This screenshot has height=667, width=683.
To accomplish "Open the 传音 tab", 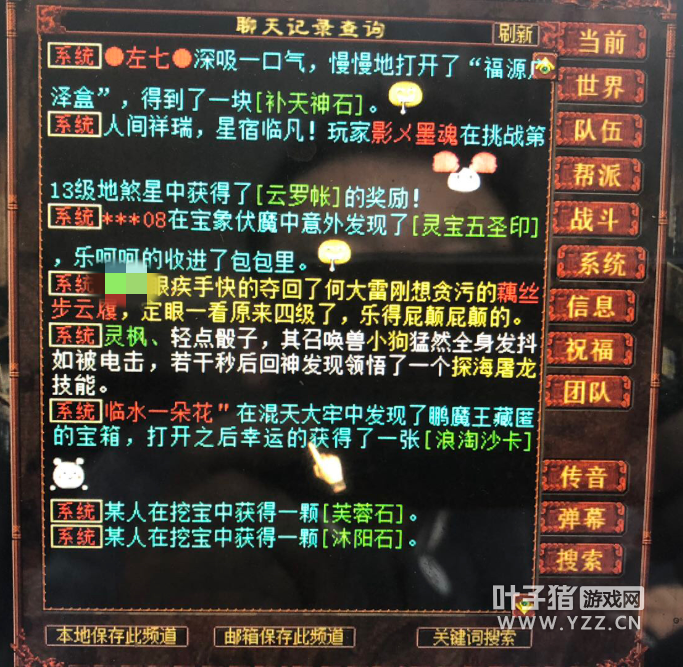I will coord(584,475).
